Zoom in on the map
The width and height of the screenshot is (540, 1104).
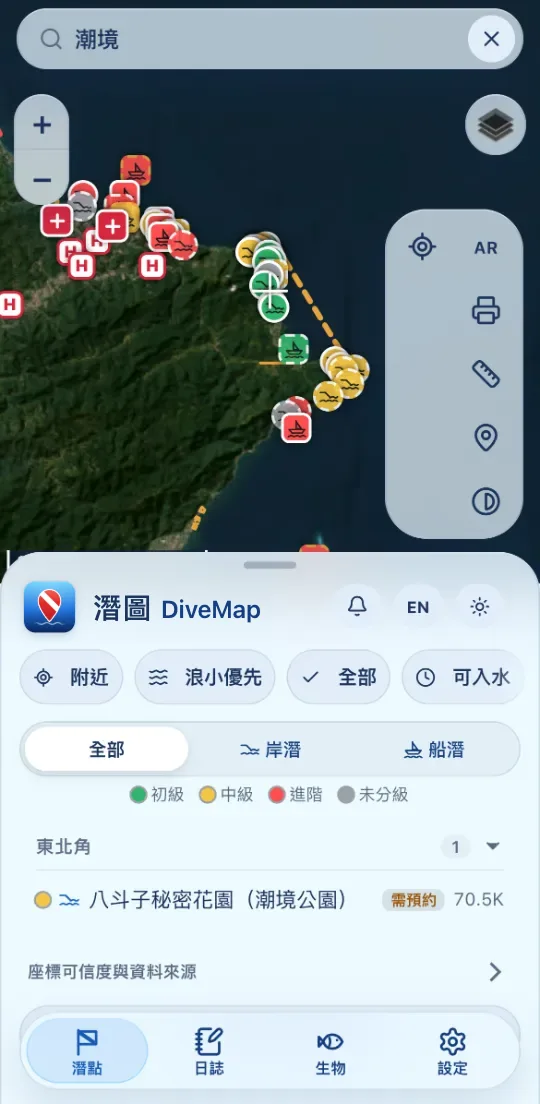point(42,125)
